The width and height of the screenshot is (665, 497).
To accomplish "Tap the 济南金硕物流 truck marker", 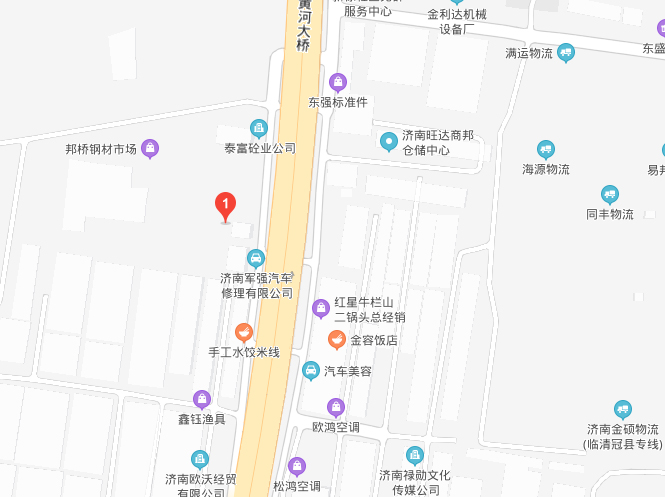I will click(x=623, y=408).
